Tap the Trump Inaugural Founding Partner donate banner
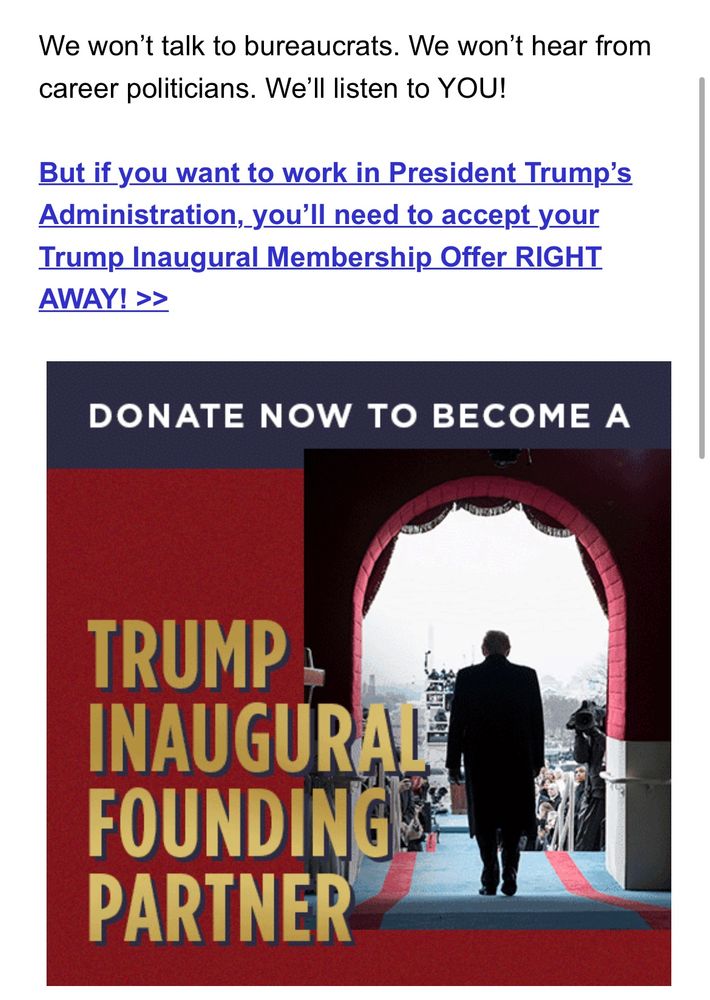 pyautogui.click(x=358, y=672)
